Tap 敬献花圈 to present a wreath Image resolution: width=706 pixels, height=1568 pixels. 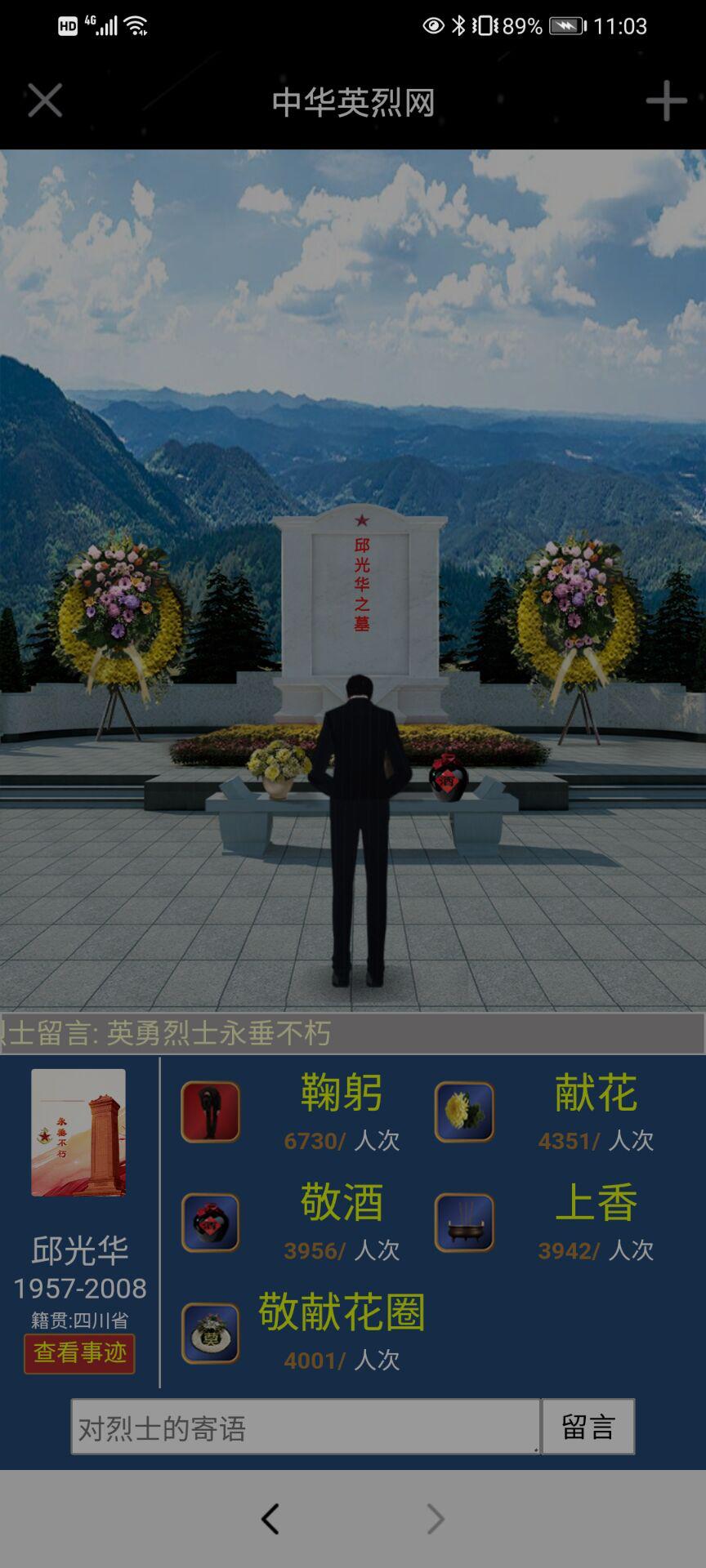[x=342, y=1312]
